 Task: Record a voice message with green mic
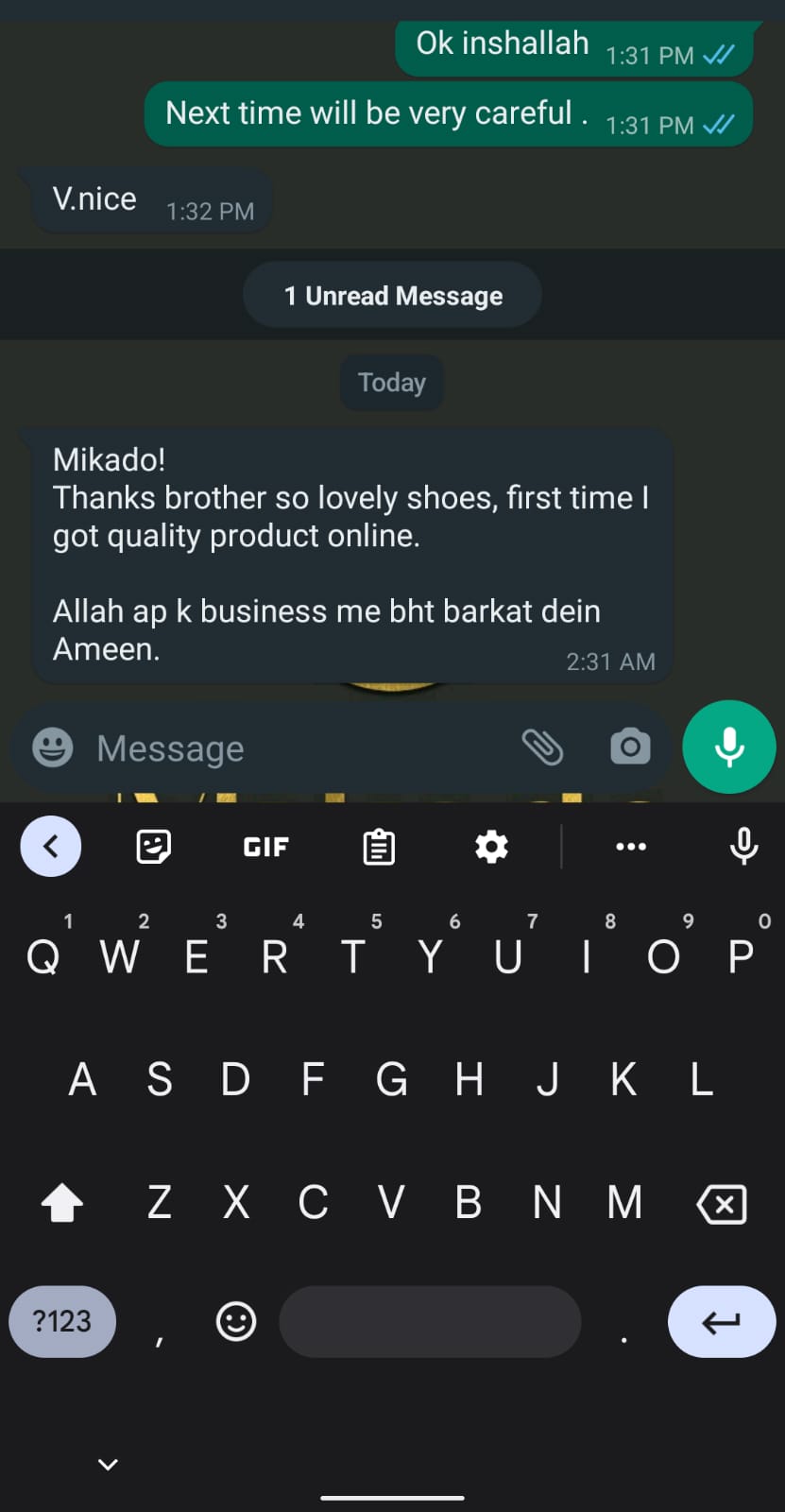(x=728, y=747)
